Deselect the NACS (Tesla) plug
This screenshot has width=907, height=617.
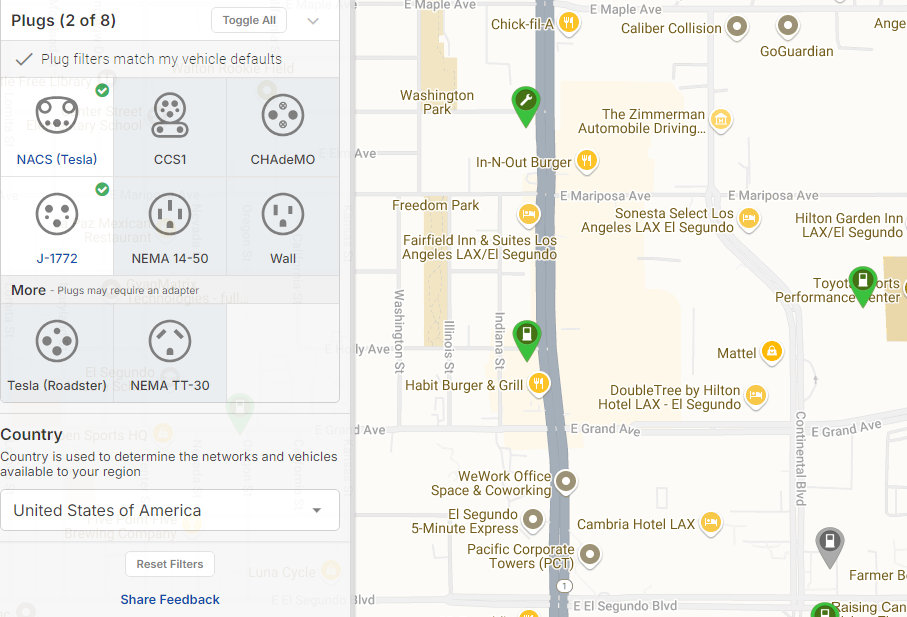pos(57,127)
